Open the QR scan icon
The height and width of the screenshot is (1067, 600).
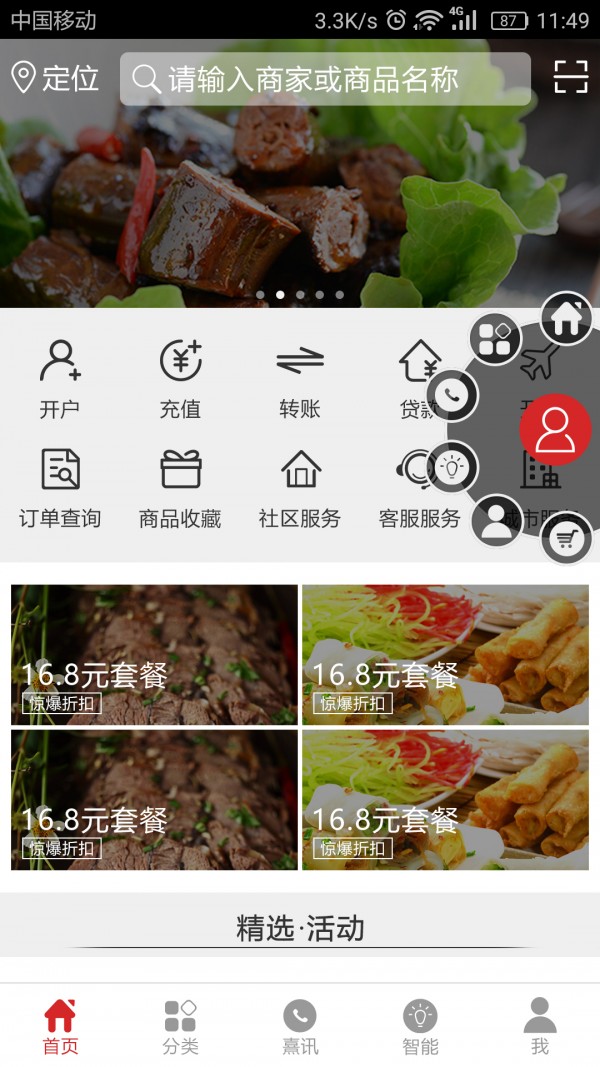pos(571,77)
